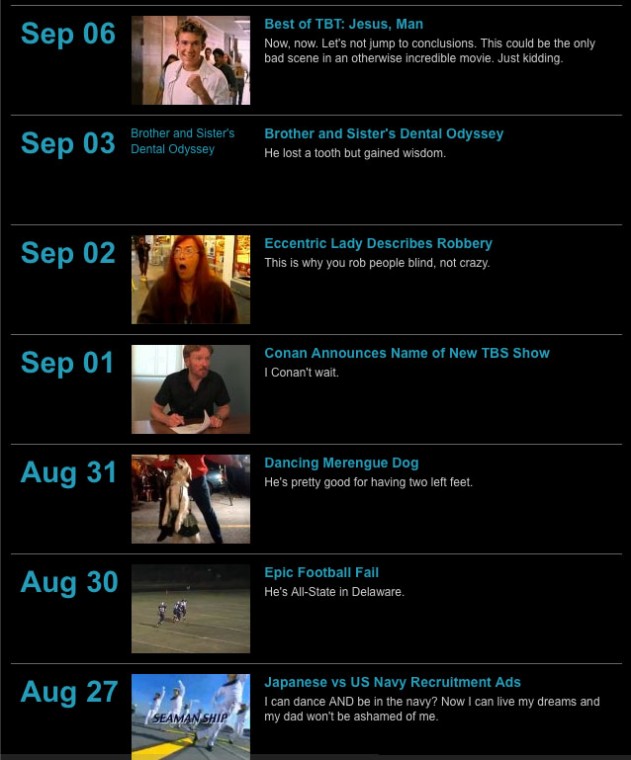Open 'Eccentric Lady Describes Robbery' title link
Screen dimensions: 631x760
(x=378, y=244)
